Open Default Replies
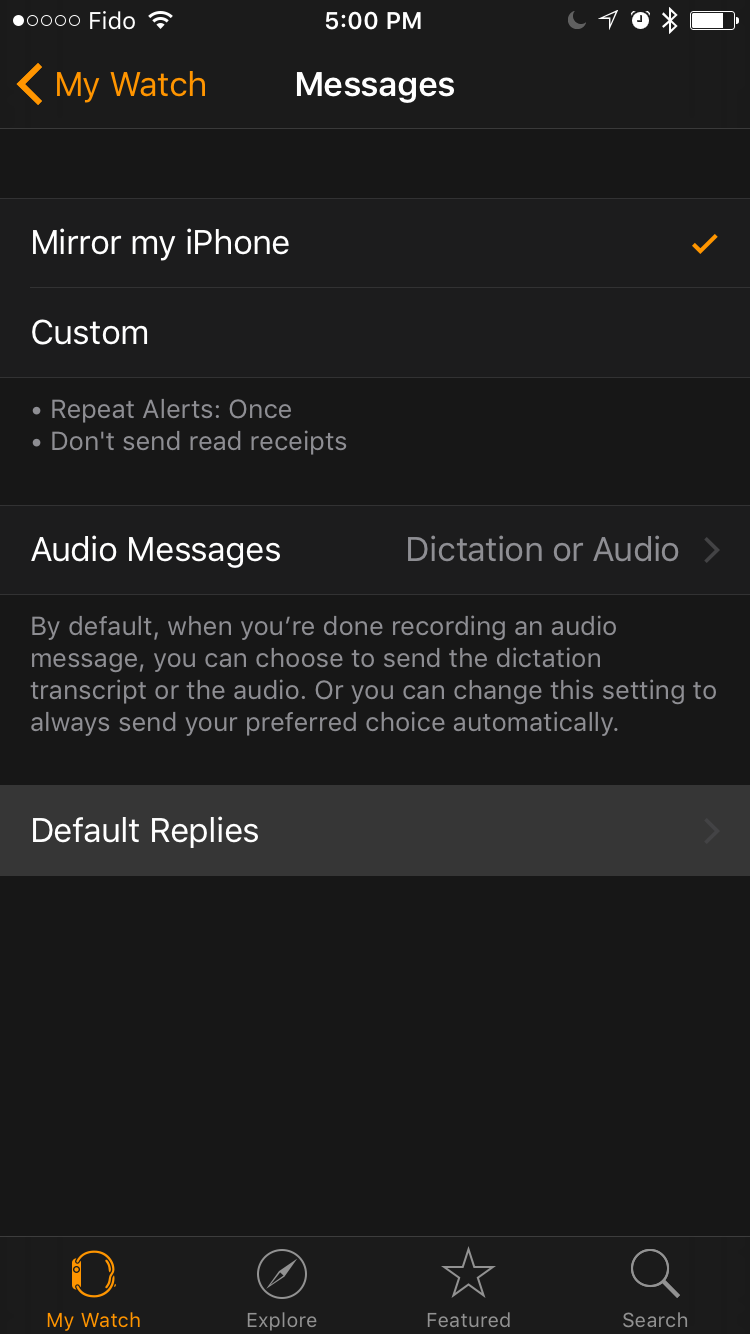Image resolution: width=750 pixels, height=1334 pixels. [x=375, y=831]
